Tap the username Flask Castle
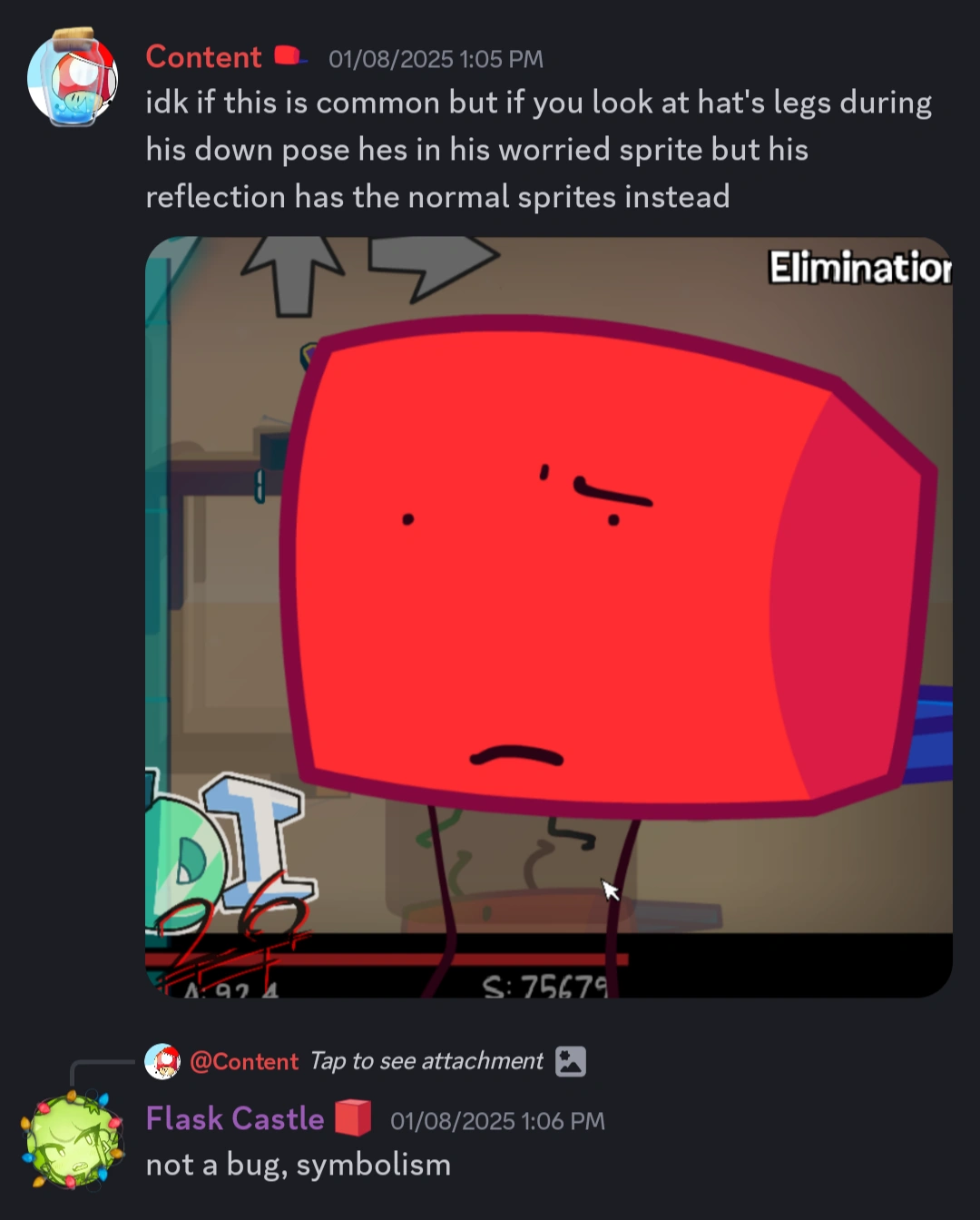This screenshot has width=980, height=1220. coord(235,1118)
